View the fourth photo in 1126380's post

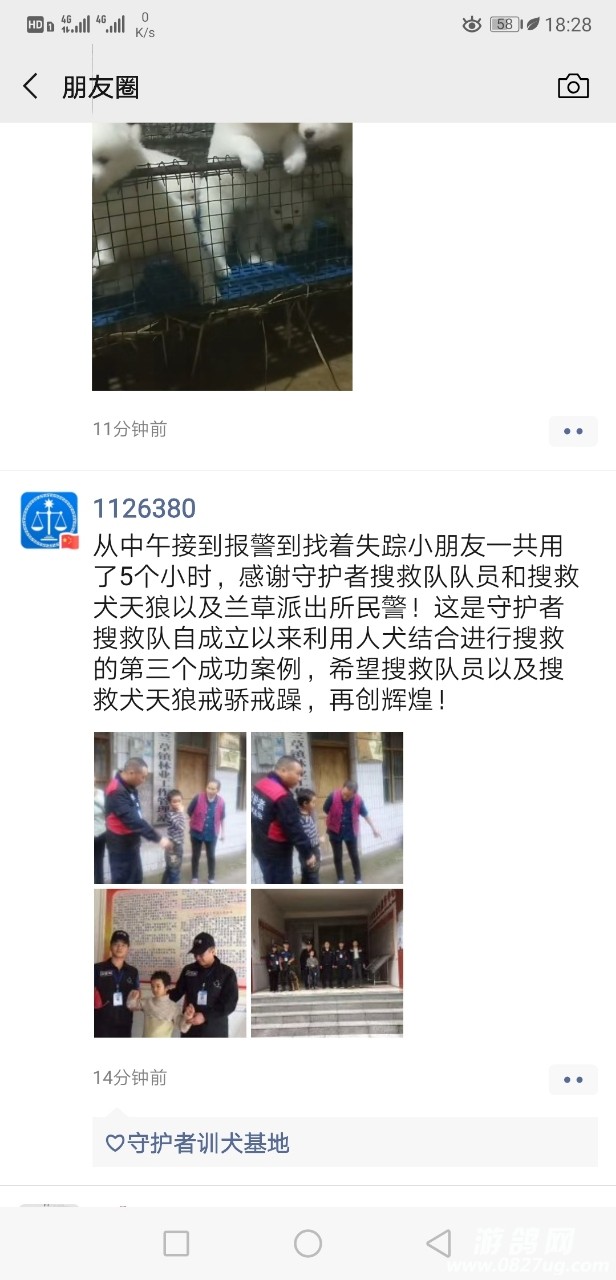326,963
